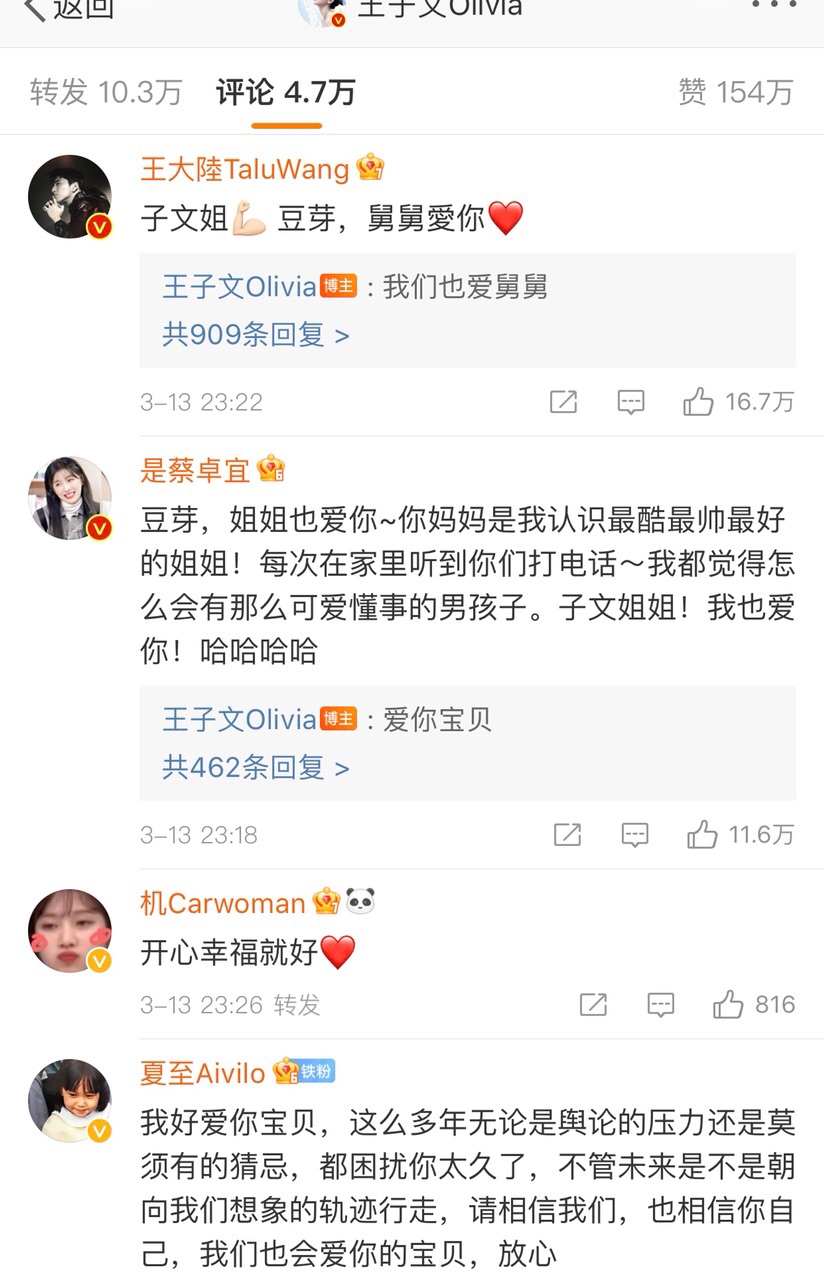Switch to the 赞 154万 tab
The height and width of the screenshot is (1280, 824).
(735, 93)
